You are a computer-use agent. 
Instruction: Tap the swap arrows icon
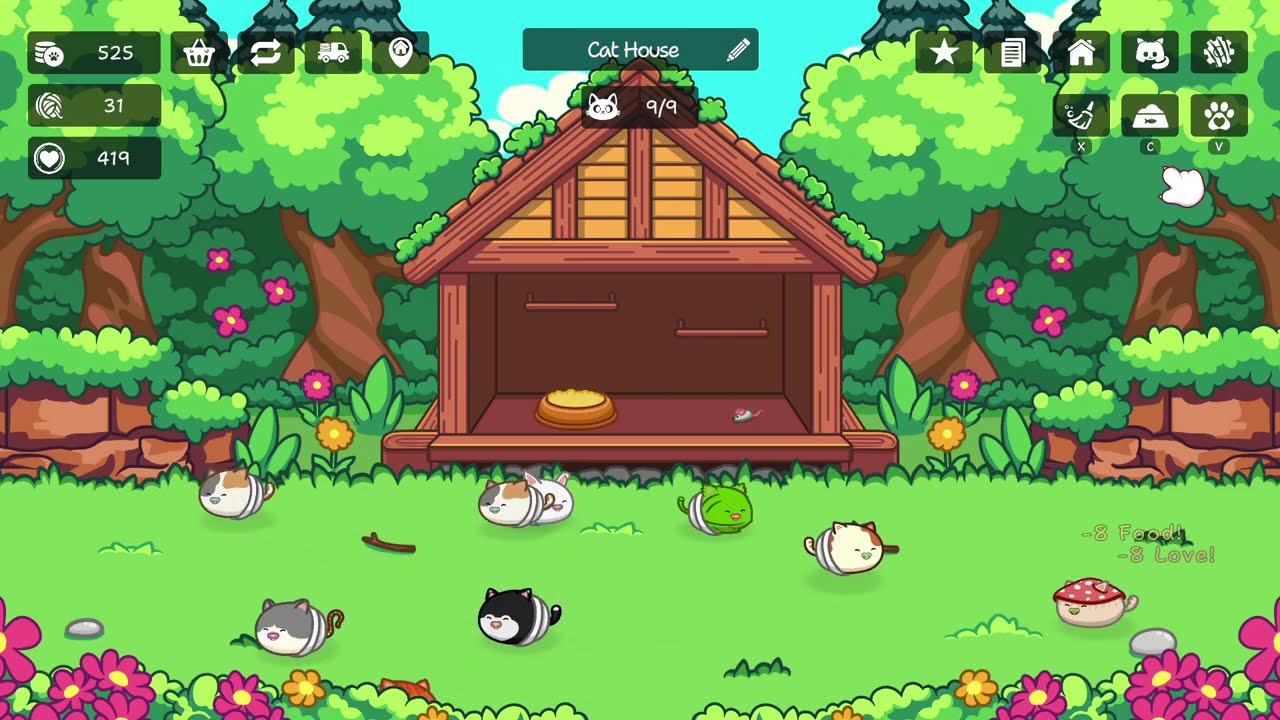pos(266,53)
